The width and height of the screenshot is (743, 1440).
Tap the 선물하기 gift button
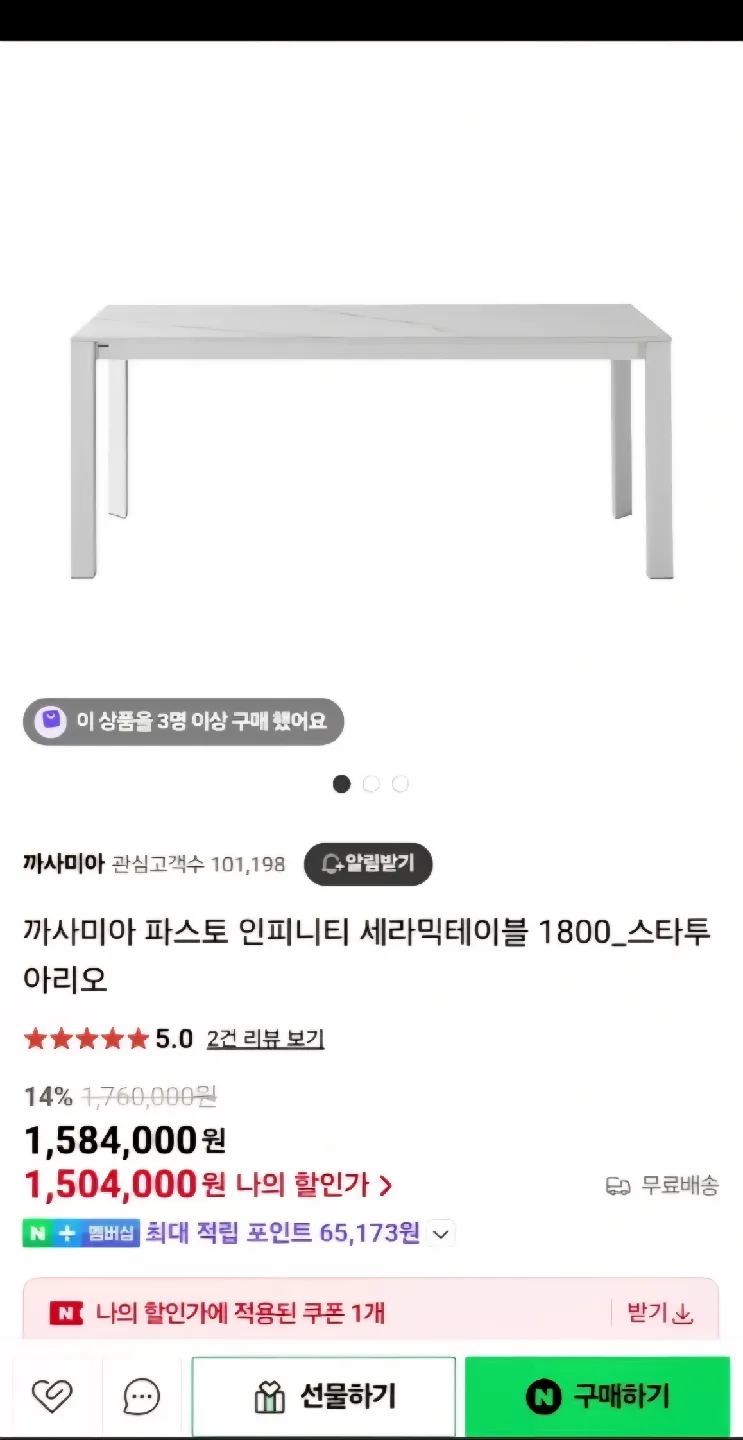tap(324, 1396)
